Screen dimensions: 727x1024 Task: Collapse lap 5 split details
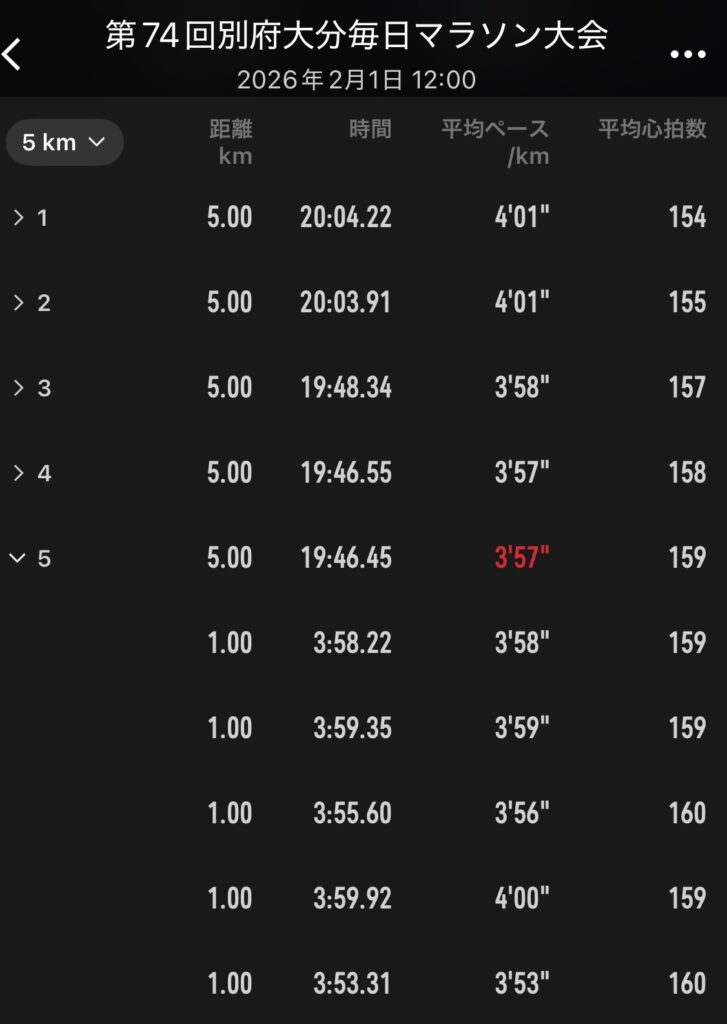pyautogui.click(x=17, y=558)
